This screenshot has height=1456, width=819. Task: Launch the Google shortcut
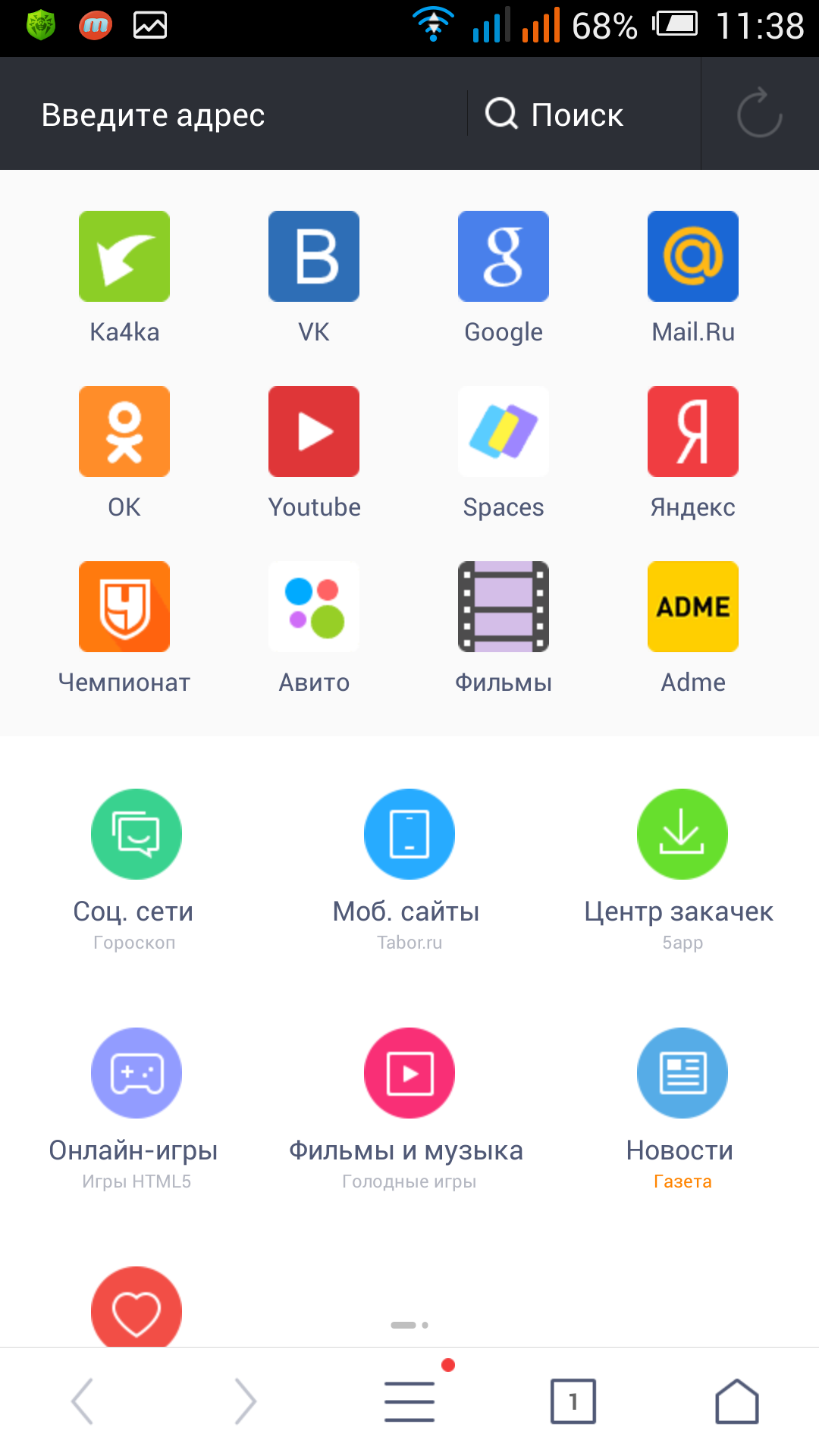(x=504, y=257)
